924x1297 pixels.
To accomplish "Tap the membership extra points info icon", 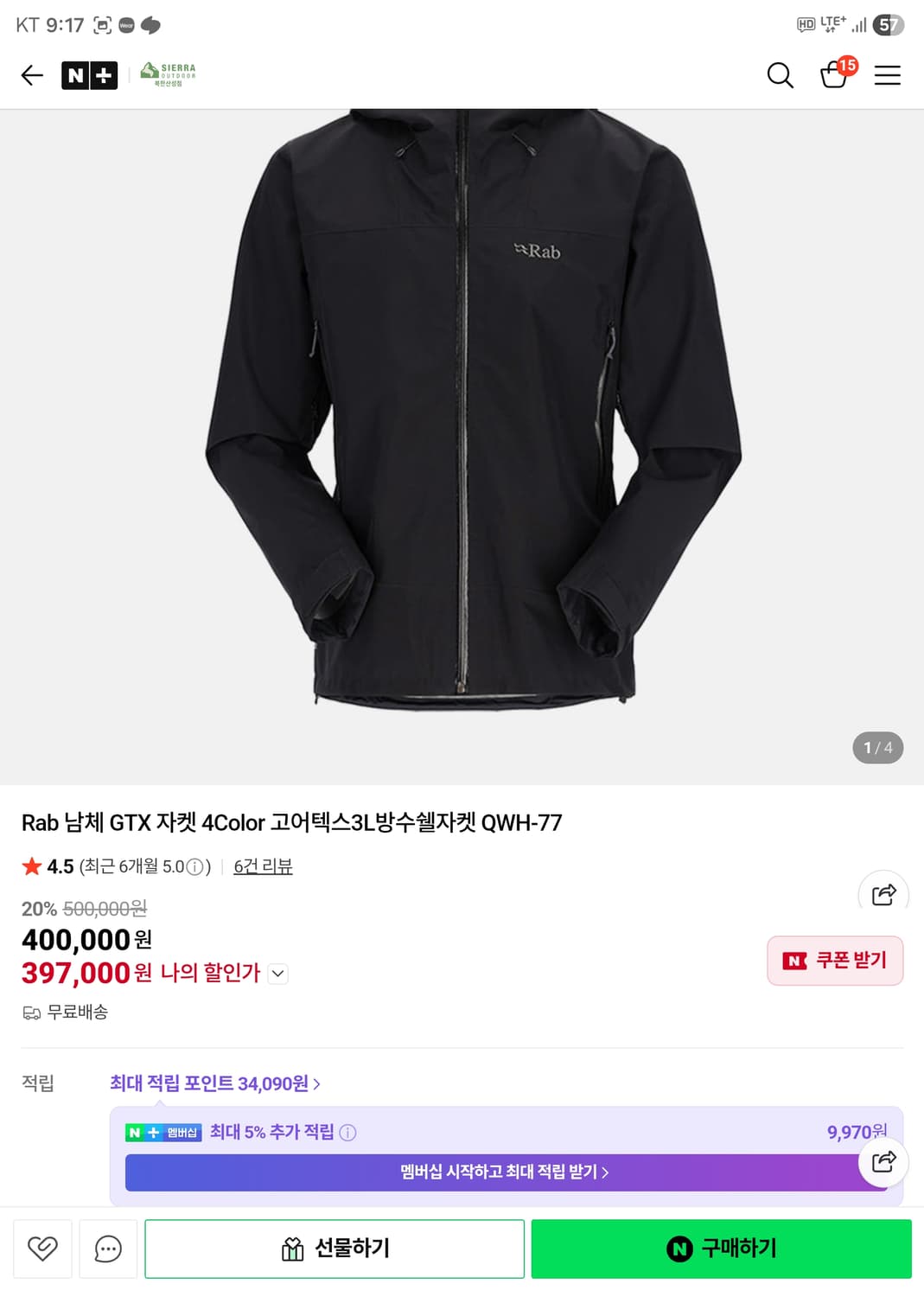I will coord(350,1133).
